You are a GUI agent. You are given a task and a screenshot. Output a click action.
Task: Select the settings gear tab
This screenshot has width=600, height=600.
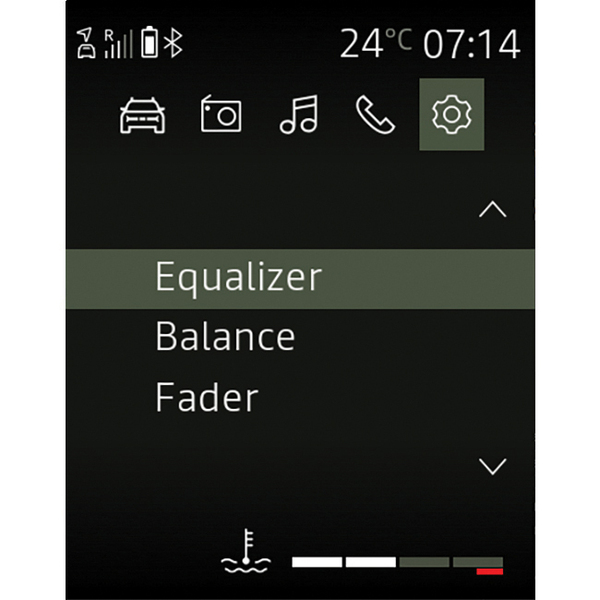[451, 116]
